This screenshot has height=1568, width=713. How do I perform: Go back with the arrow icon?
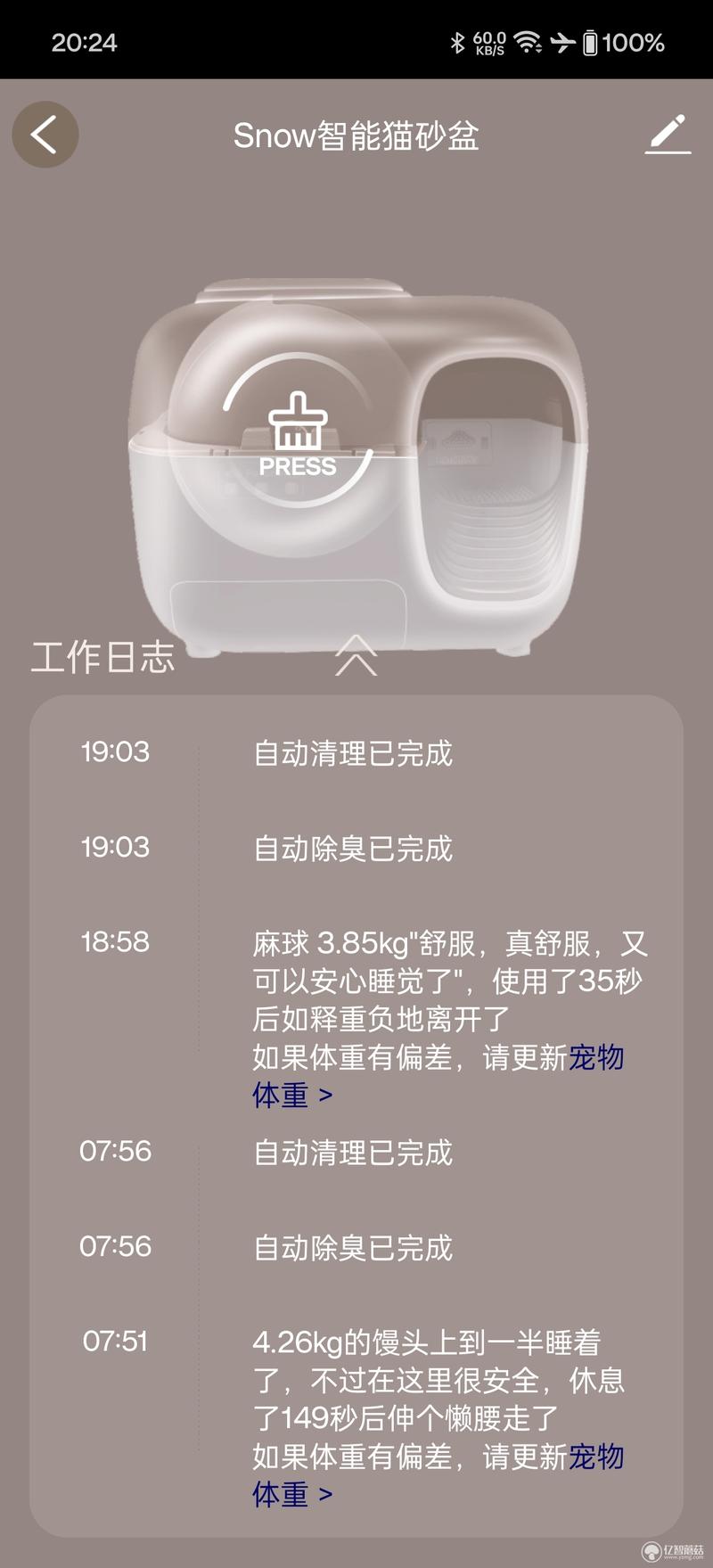pyautogui.click(x=45, y=135)
